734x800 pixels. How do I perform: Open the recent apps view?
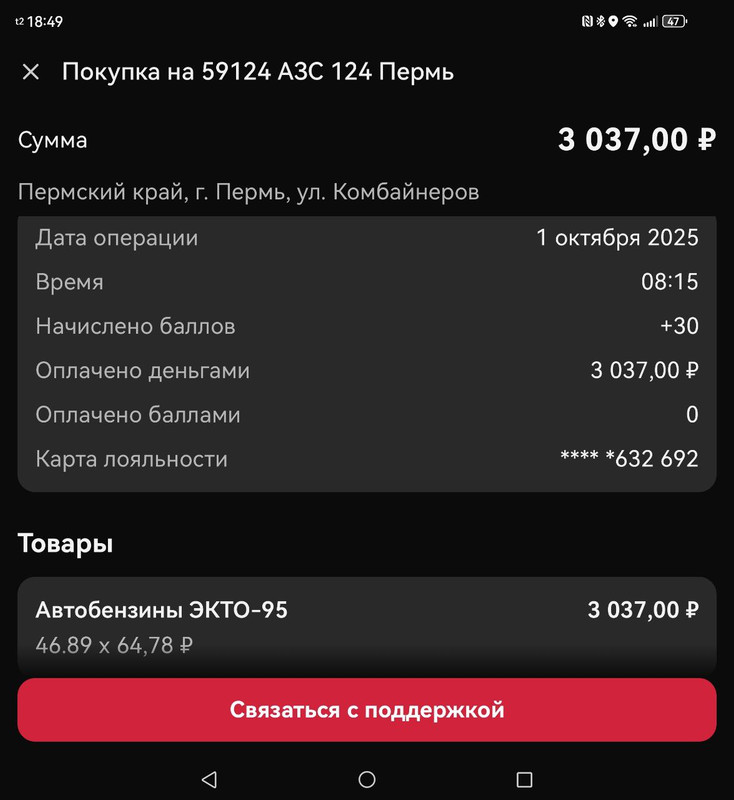[524, 779]
